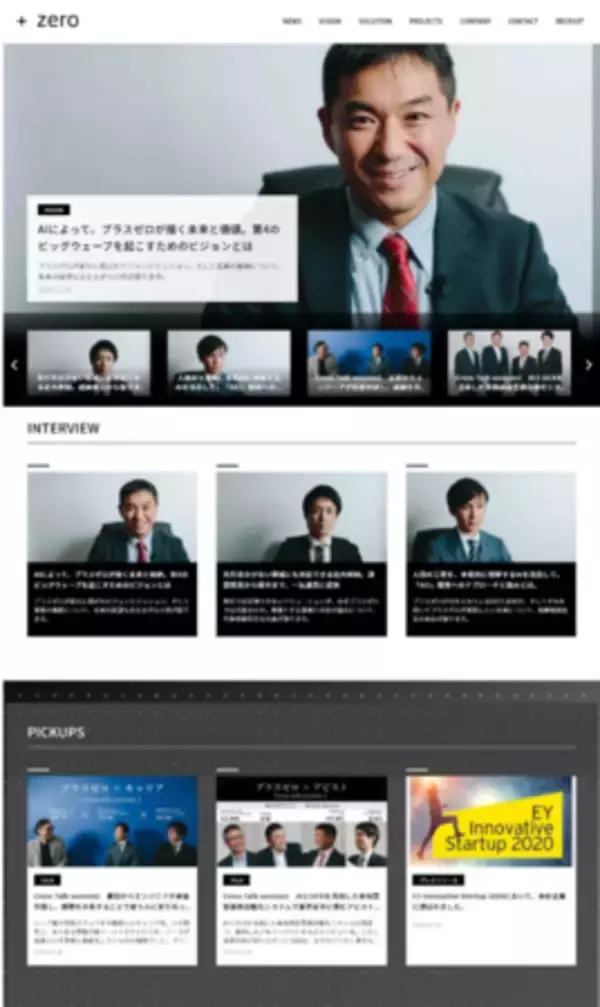Go to the VISION page
Image resolution: width=600 pixels, height=1007 pixels.
(330, 20)
